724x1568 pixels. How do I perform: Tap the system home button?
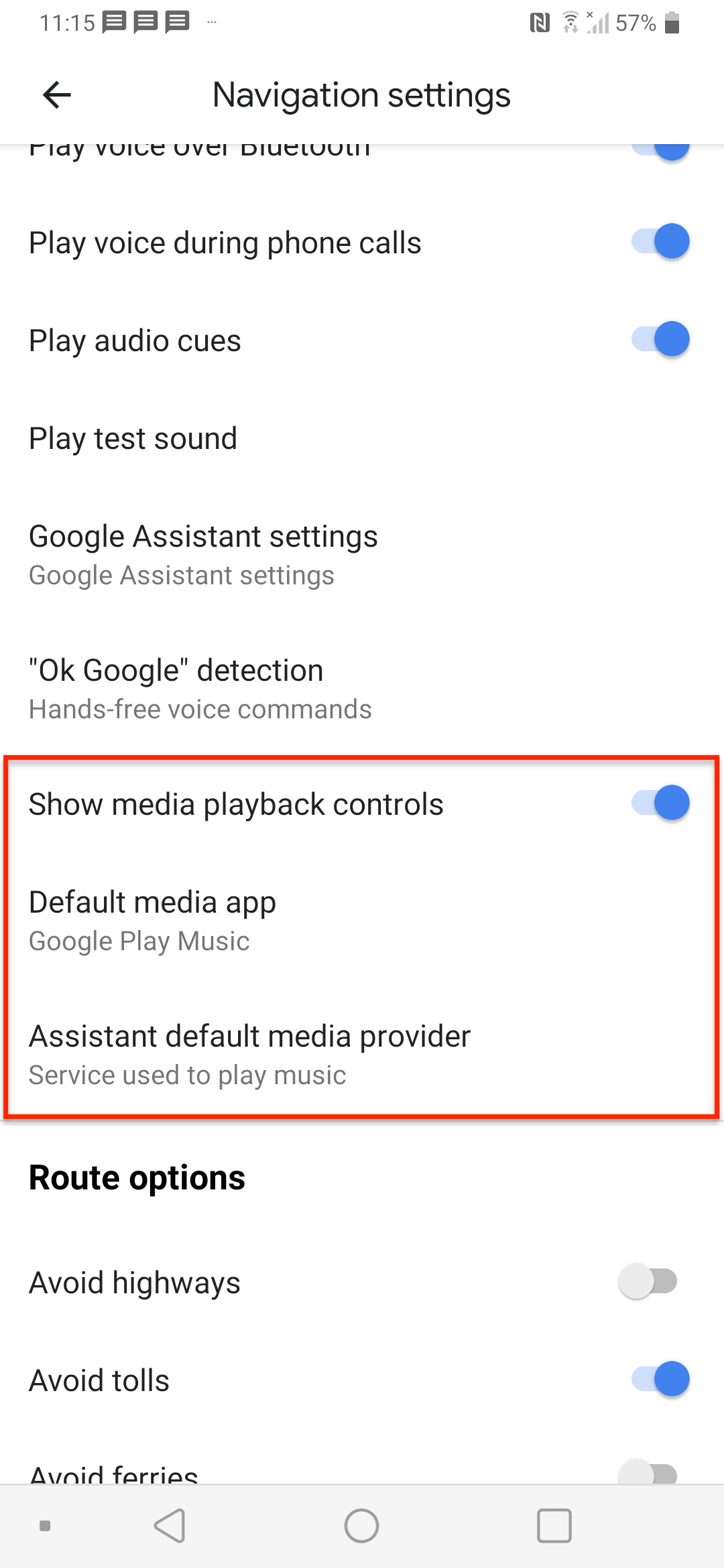(x=361, y=1526)
